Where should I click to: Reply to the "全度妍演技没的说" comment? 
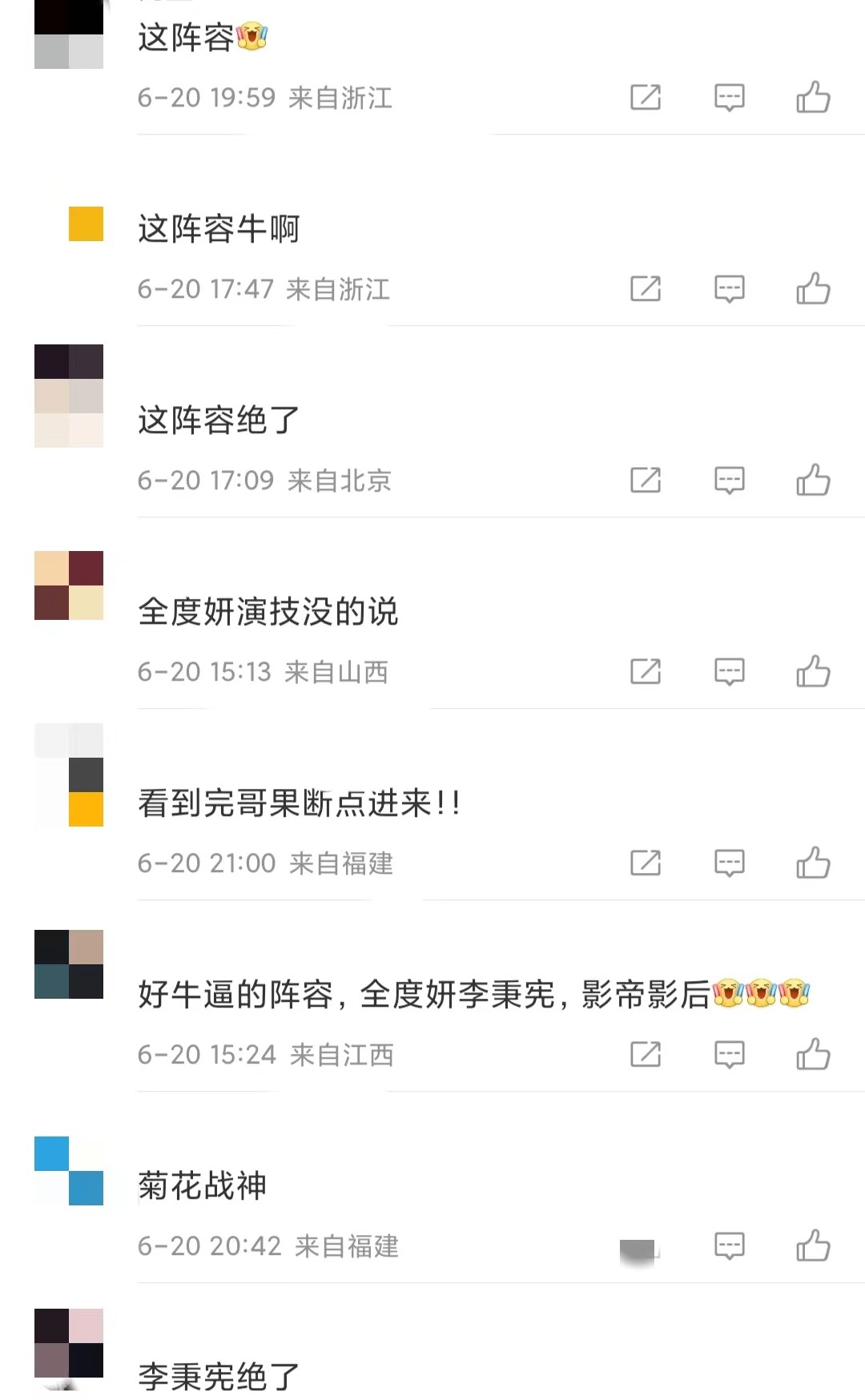(729, 672)
